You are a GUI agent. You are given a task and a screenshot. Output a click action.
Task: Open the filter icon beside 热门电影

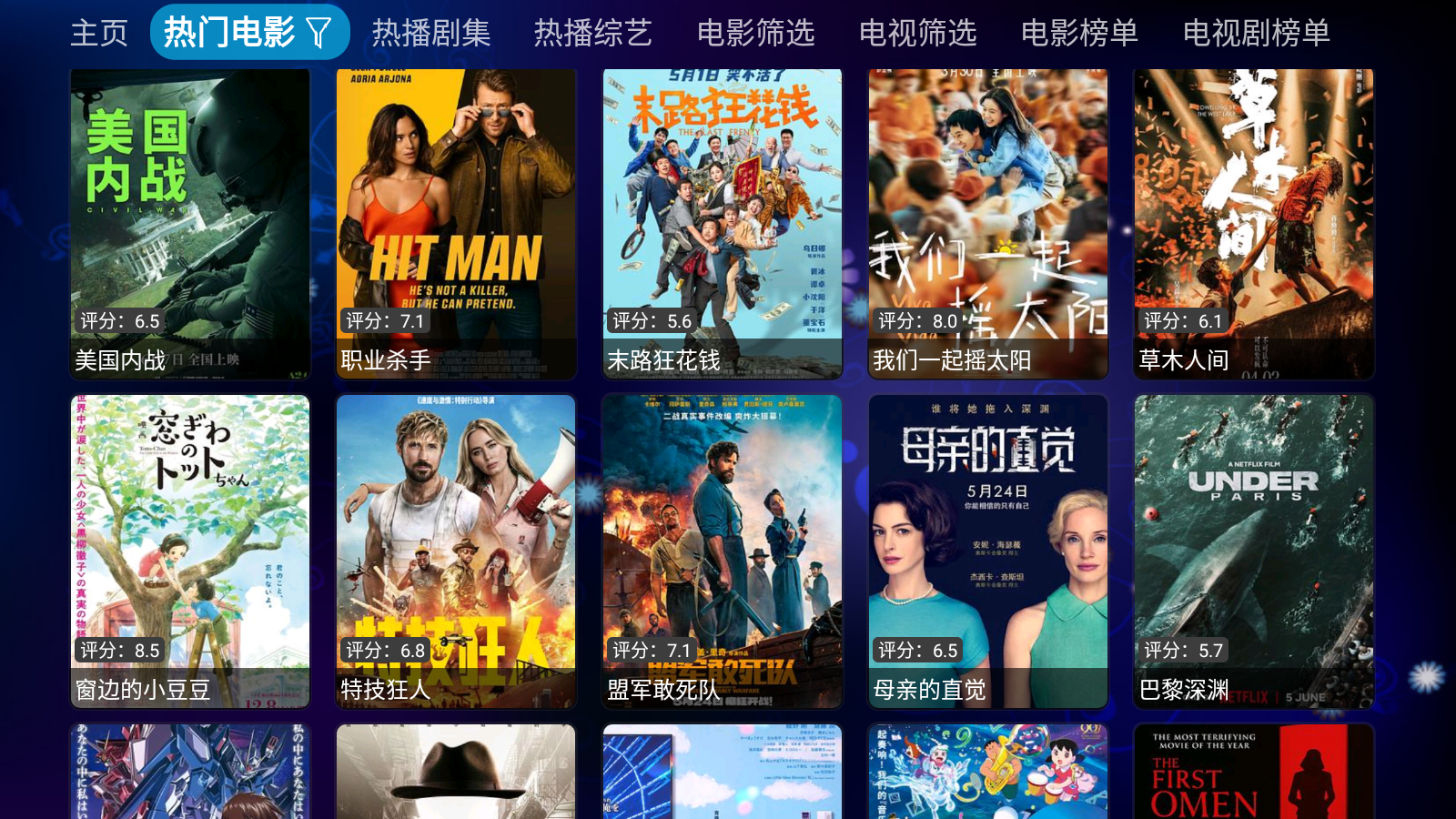point(319,34)
